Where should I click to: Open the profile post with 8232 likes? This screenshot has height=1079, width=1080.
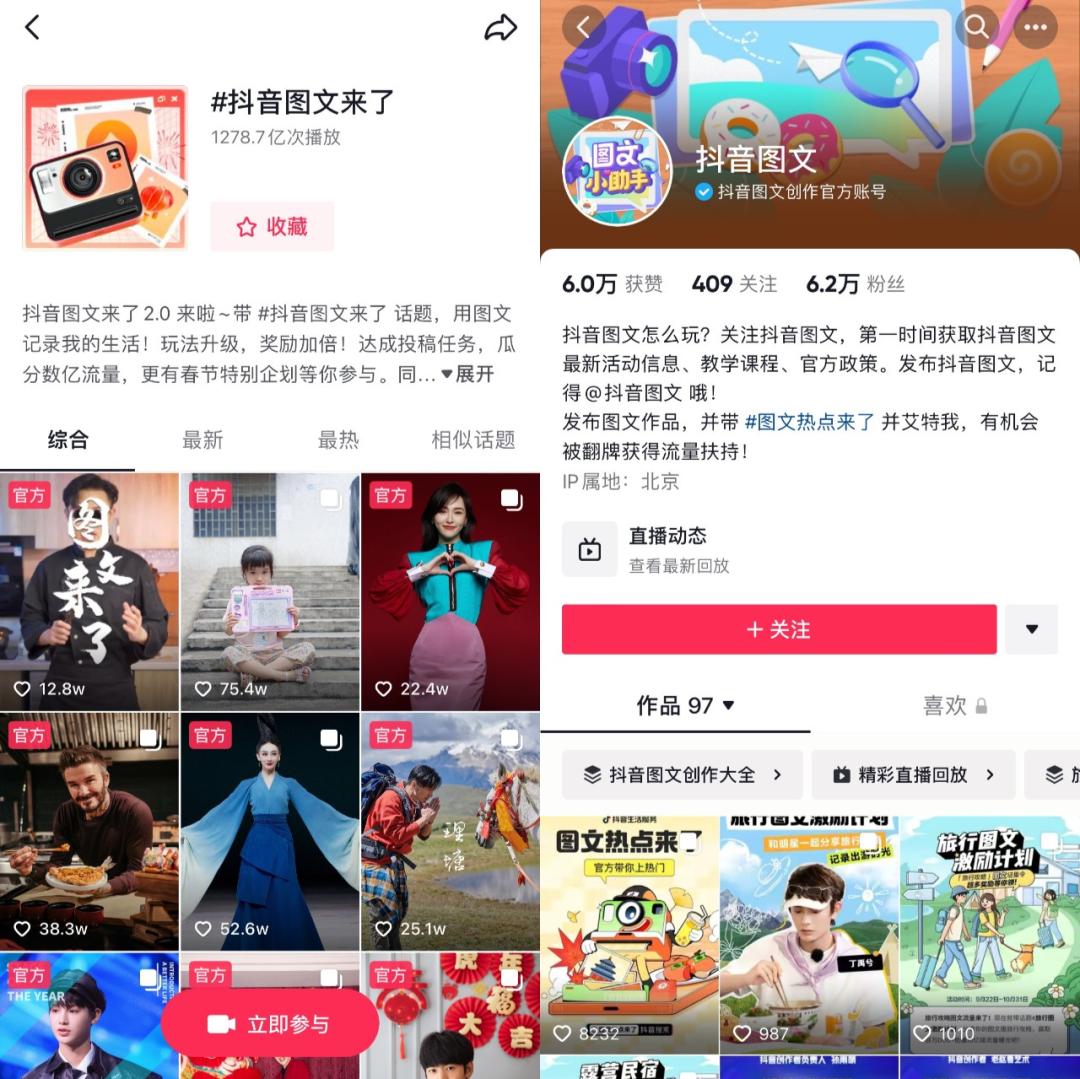tap(630, 935)
